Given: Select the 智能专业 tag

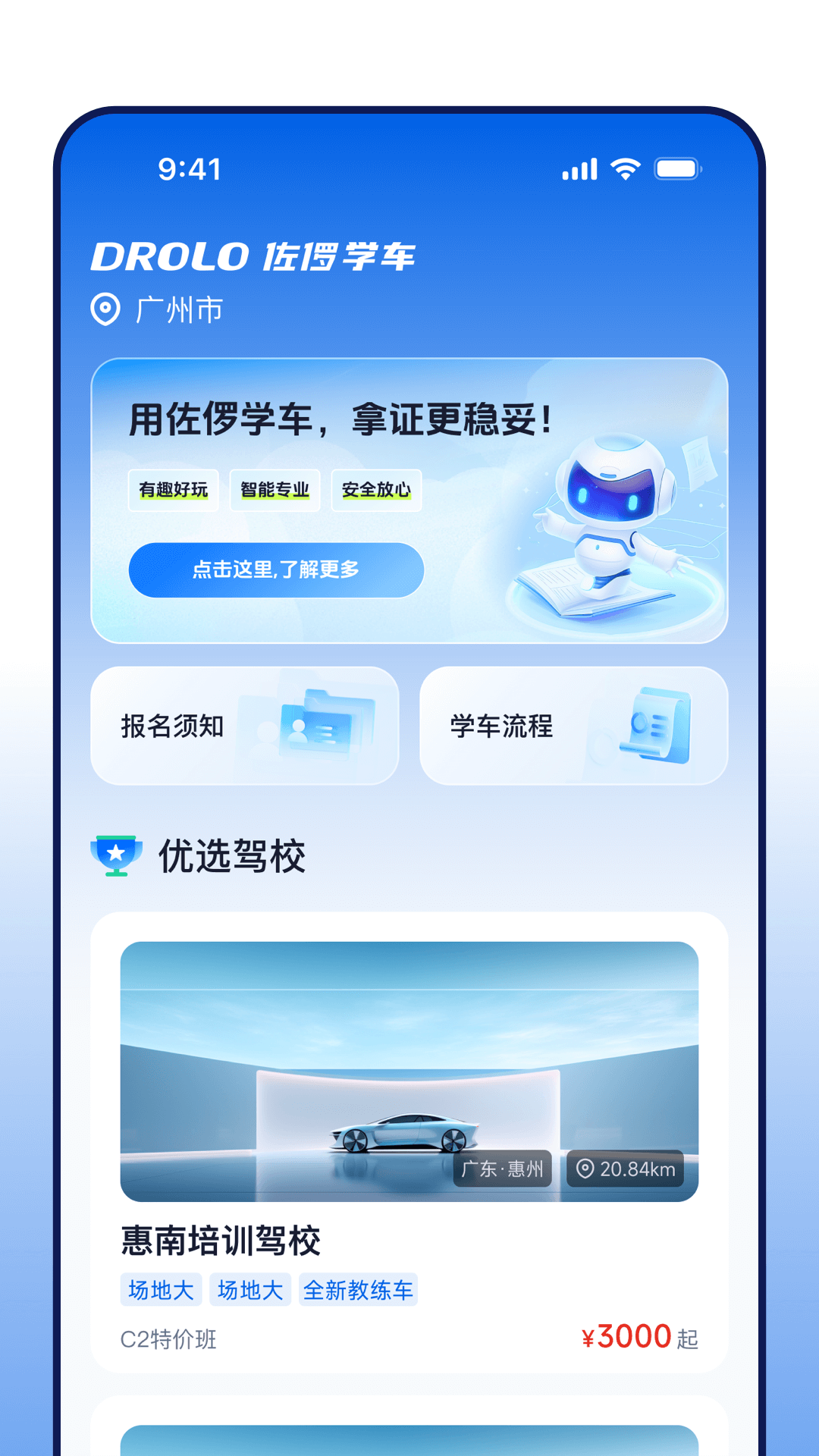Looking at the screenshot, I should click(275, 490).
